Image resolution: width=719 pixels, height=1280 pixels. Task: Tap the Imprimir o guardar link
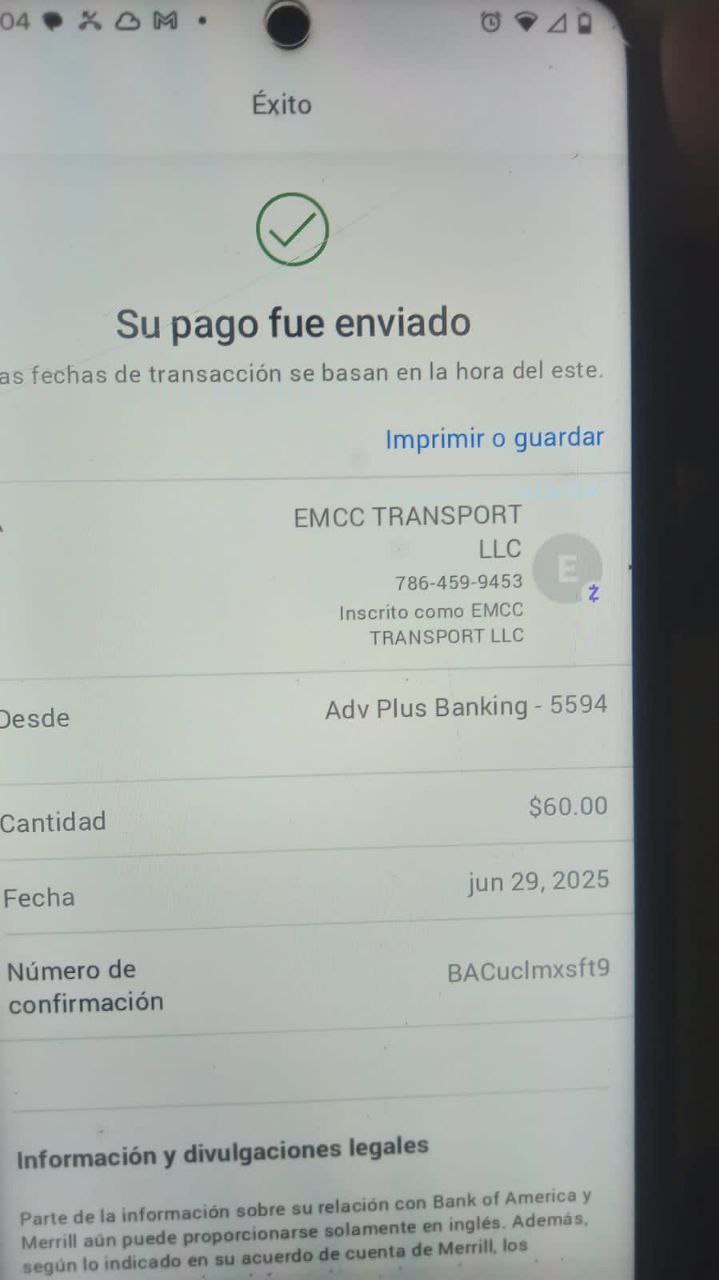pos(494,438)
